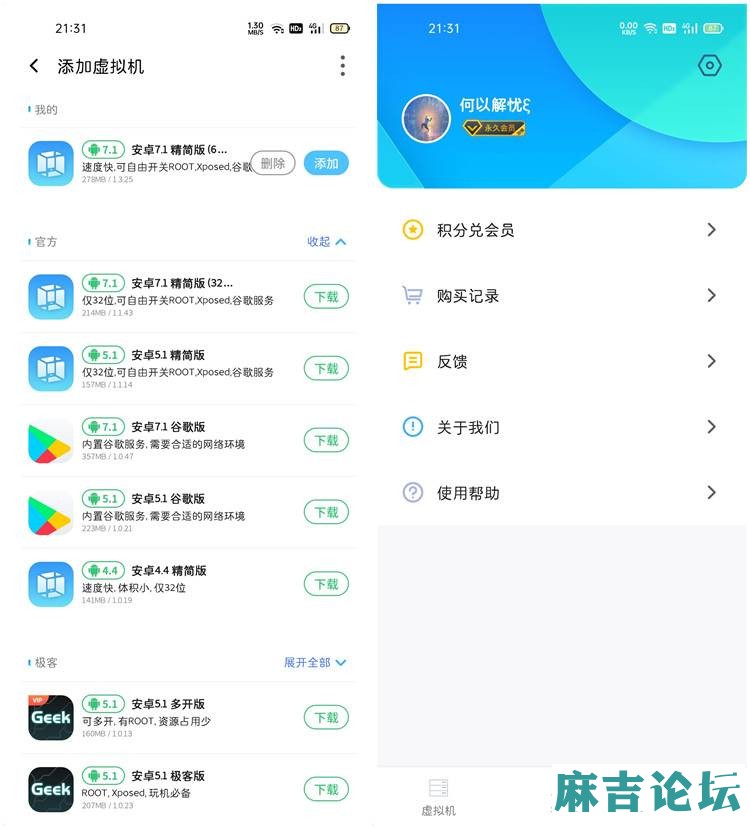Go back from the add virtual machine page

point(34,66)
